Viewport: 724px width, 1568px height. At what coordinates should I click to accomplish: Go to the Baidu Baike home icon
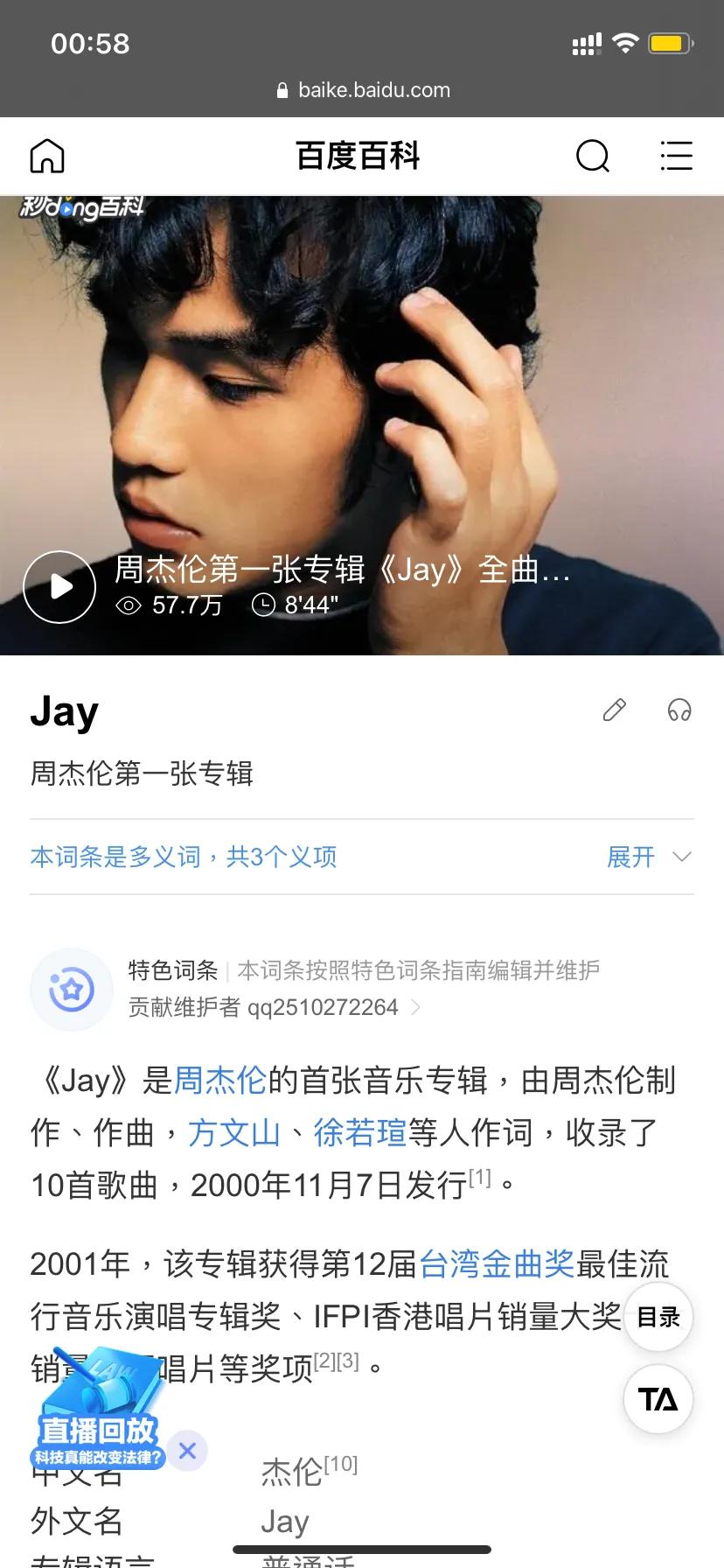coord(47,157)
